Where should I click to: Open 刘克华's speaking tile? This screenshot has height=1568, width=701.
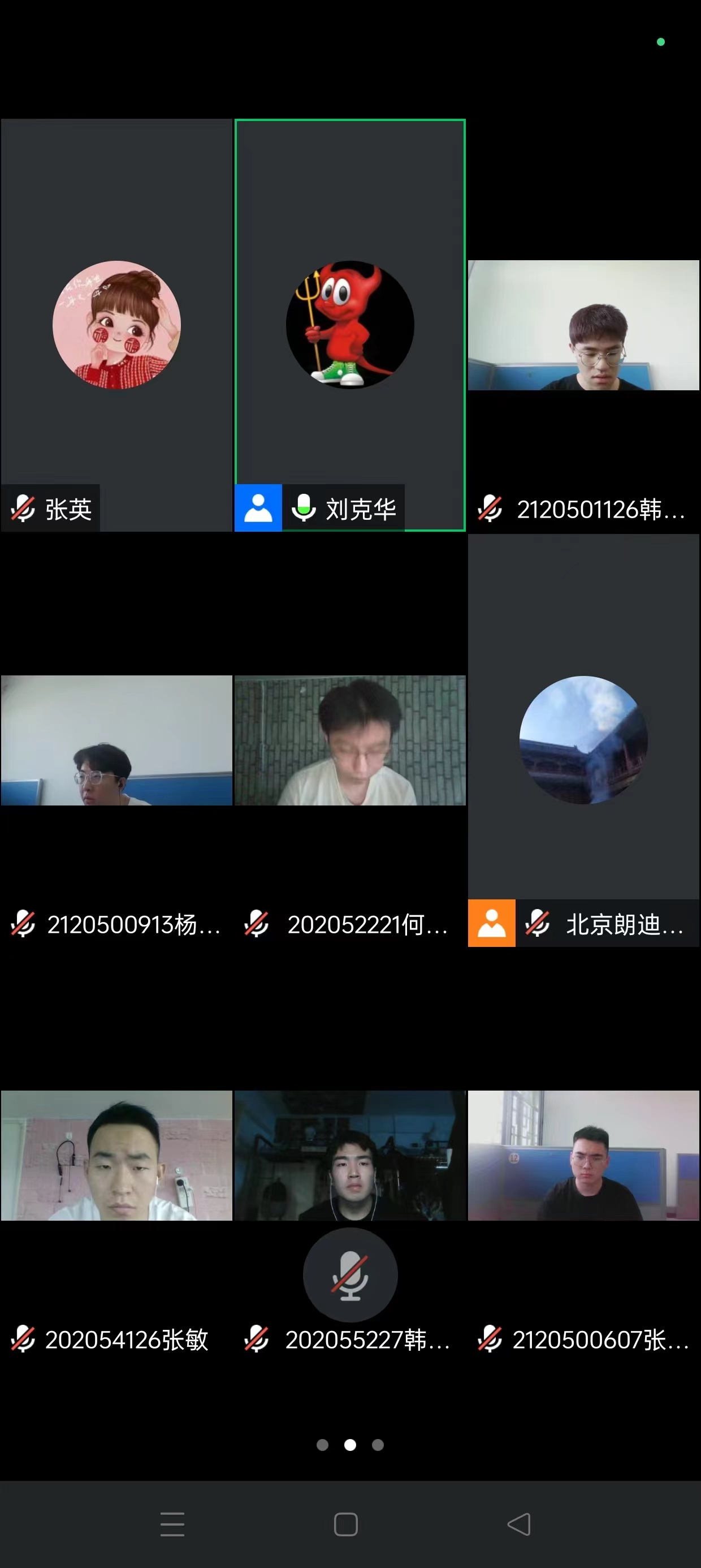pyautogui.click(x=350, y=325)
